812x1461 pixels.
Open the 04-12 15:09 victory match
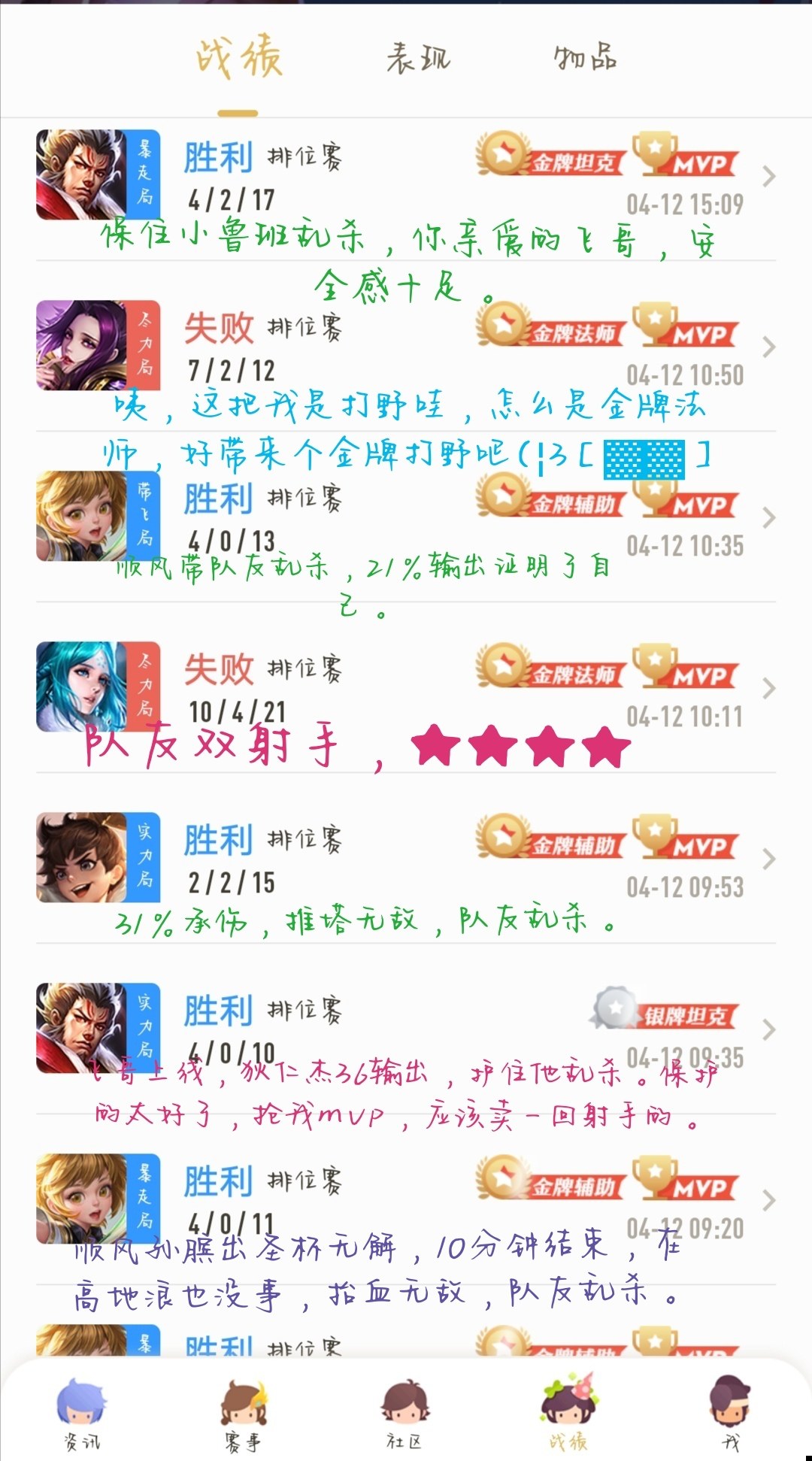(406, 176)
